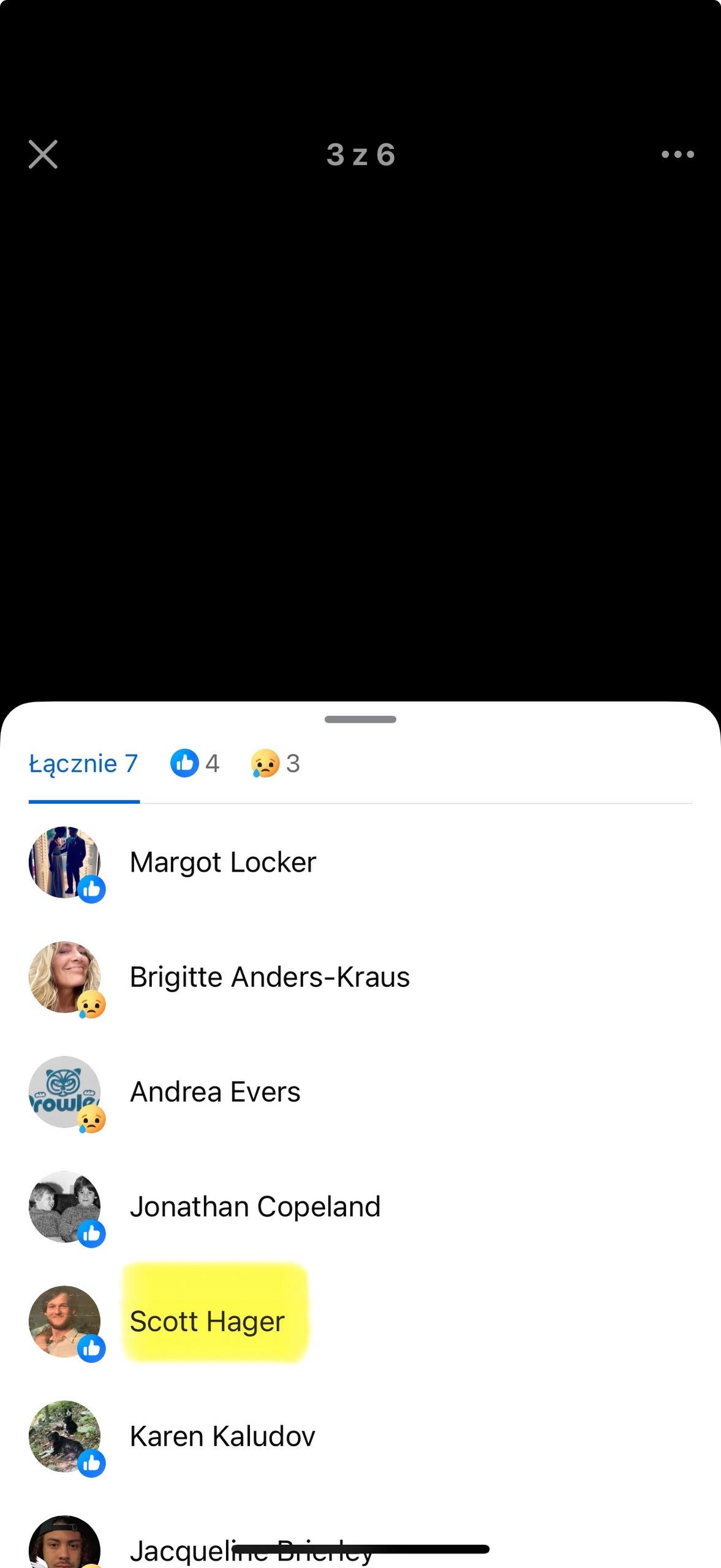Tap the sheet's drag handle
This screenshot has width=721, height=1568.
(360, 719)
